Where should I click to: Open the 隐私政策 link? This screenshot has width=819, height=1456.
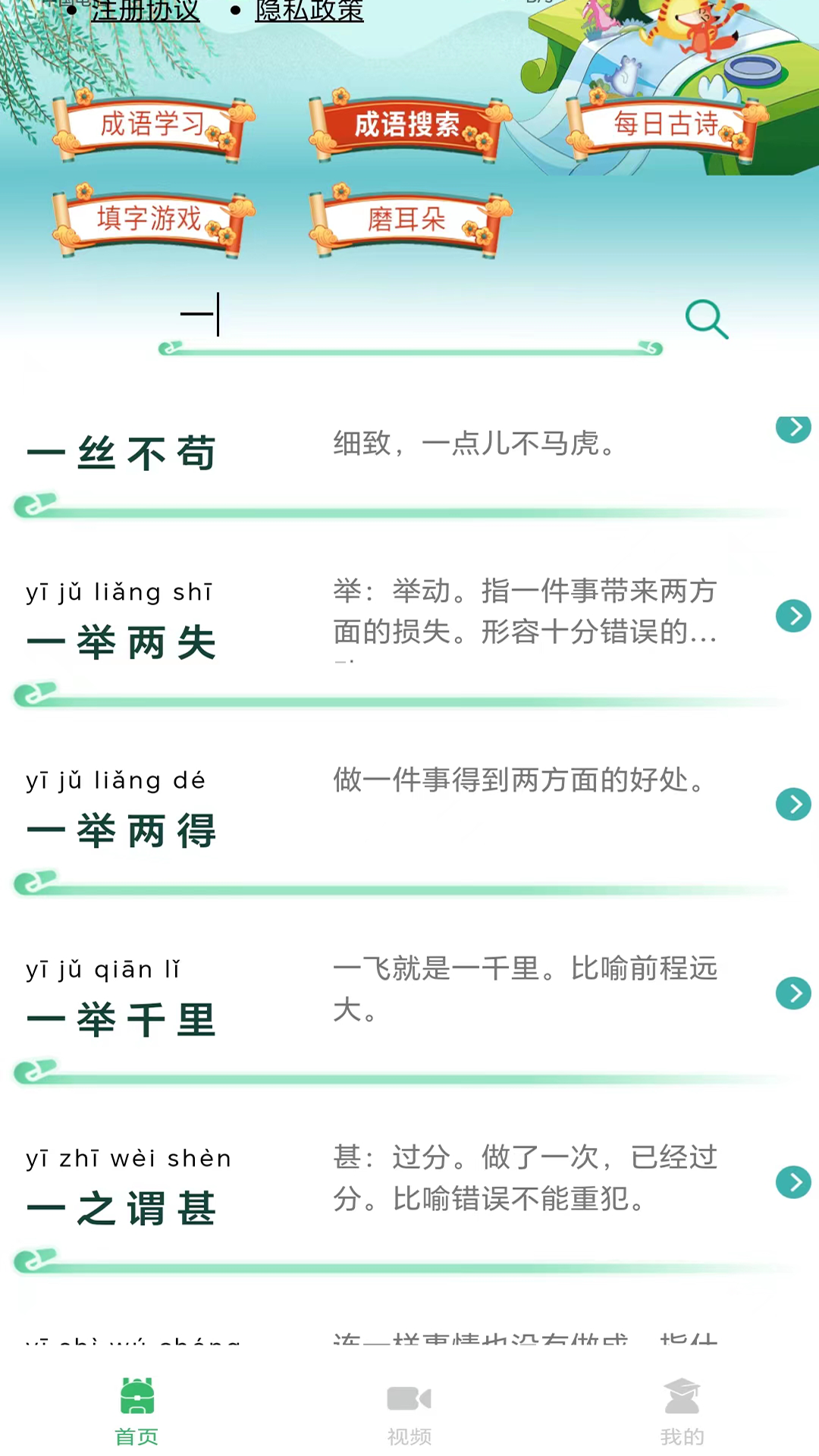click(x=309, y=11)
